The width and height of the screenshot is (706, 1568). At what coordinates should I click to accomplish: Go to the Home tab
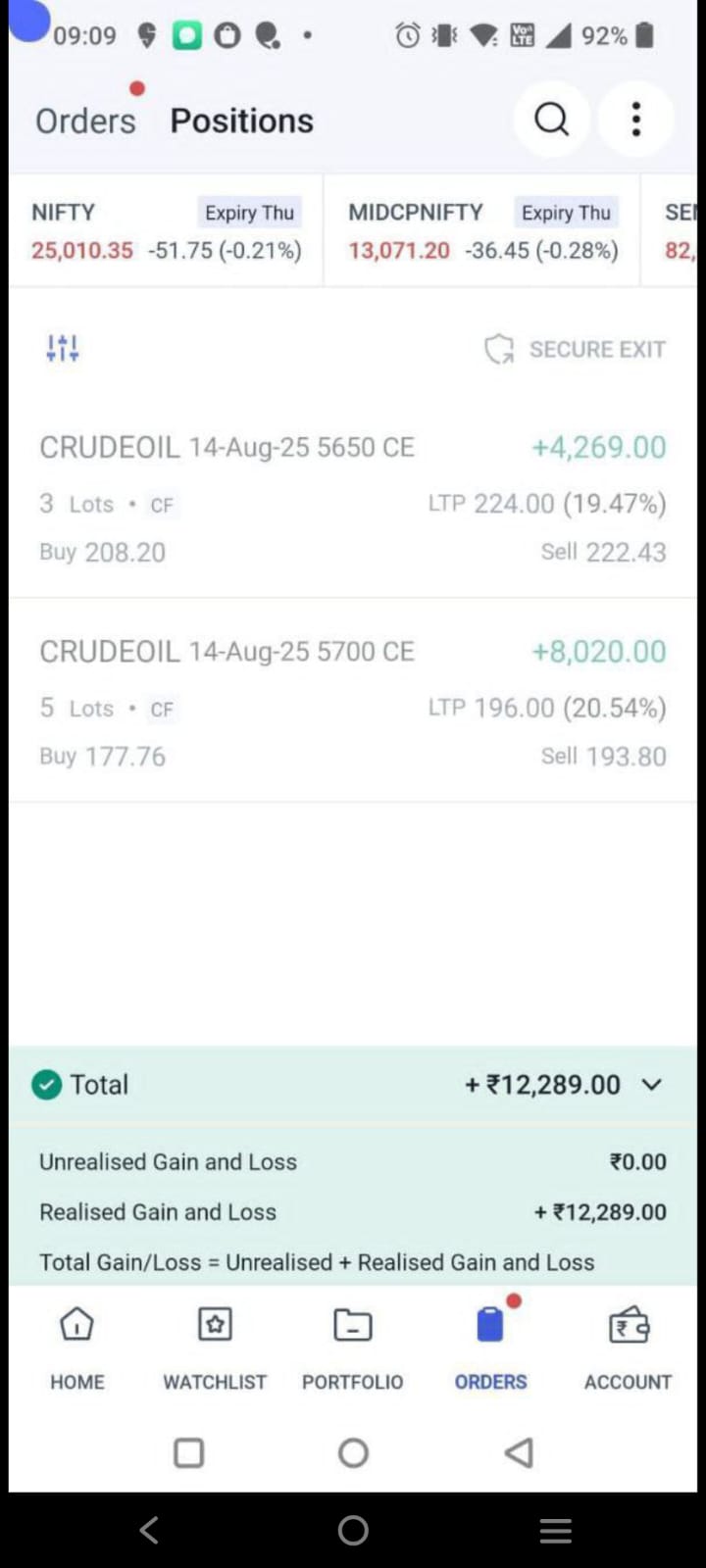click(76, 1347)
